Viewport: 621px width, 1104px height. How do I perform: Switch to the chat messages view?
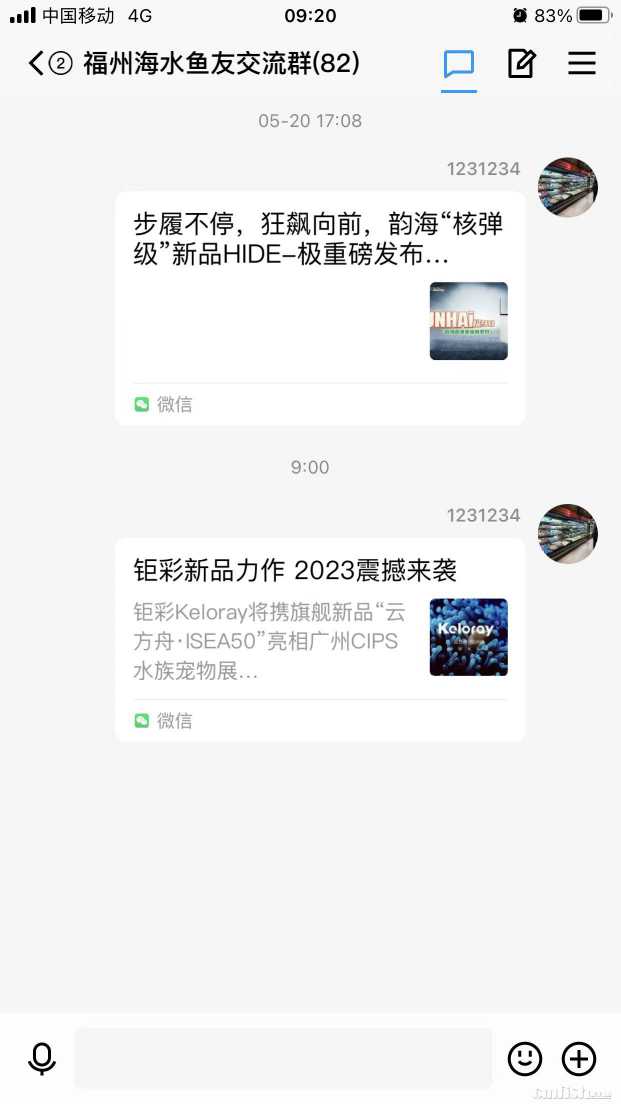459,64
